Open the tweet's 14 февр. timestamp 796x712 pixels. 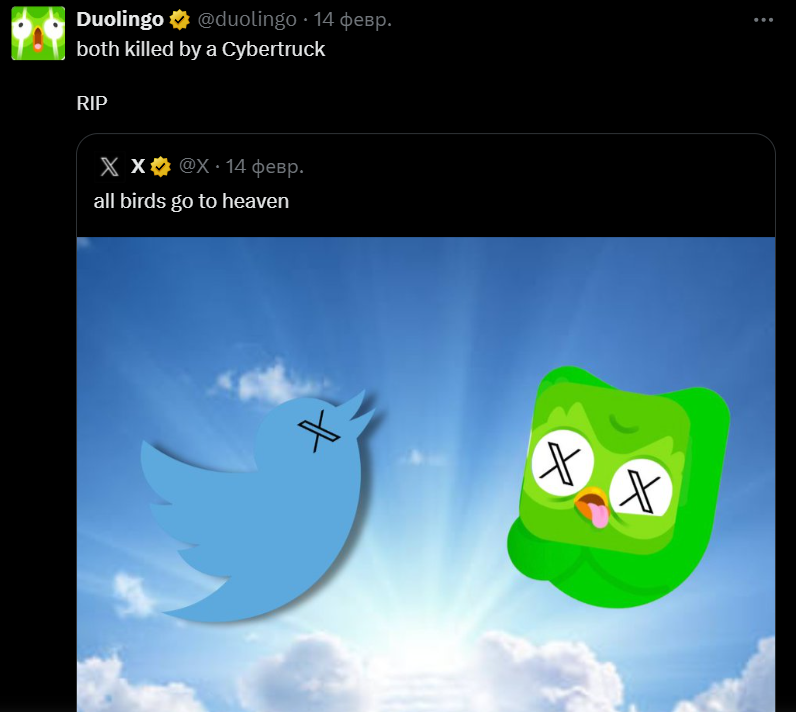(353, 19)
